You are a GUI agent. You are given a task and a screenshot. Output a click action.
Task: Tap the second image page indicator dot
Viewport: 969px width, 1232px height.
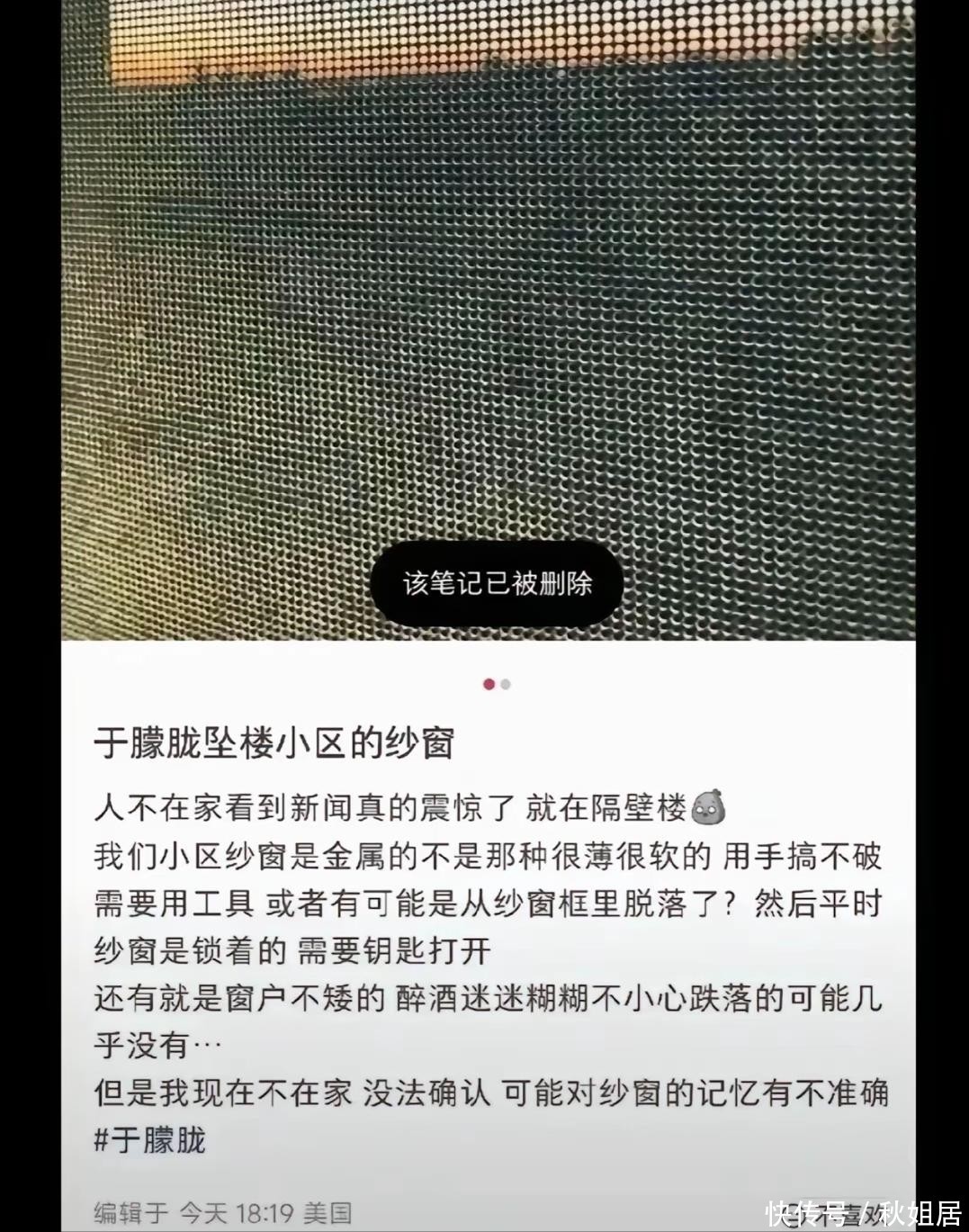[x=506, y=685]
